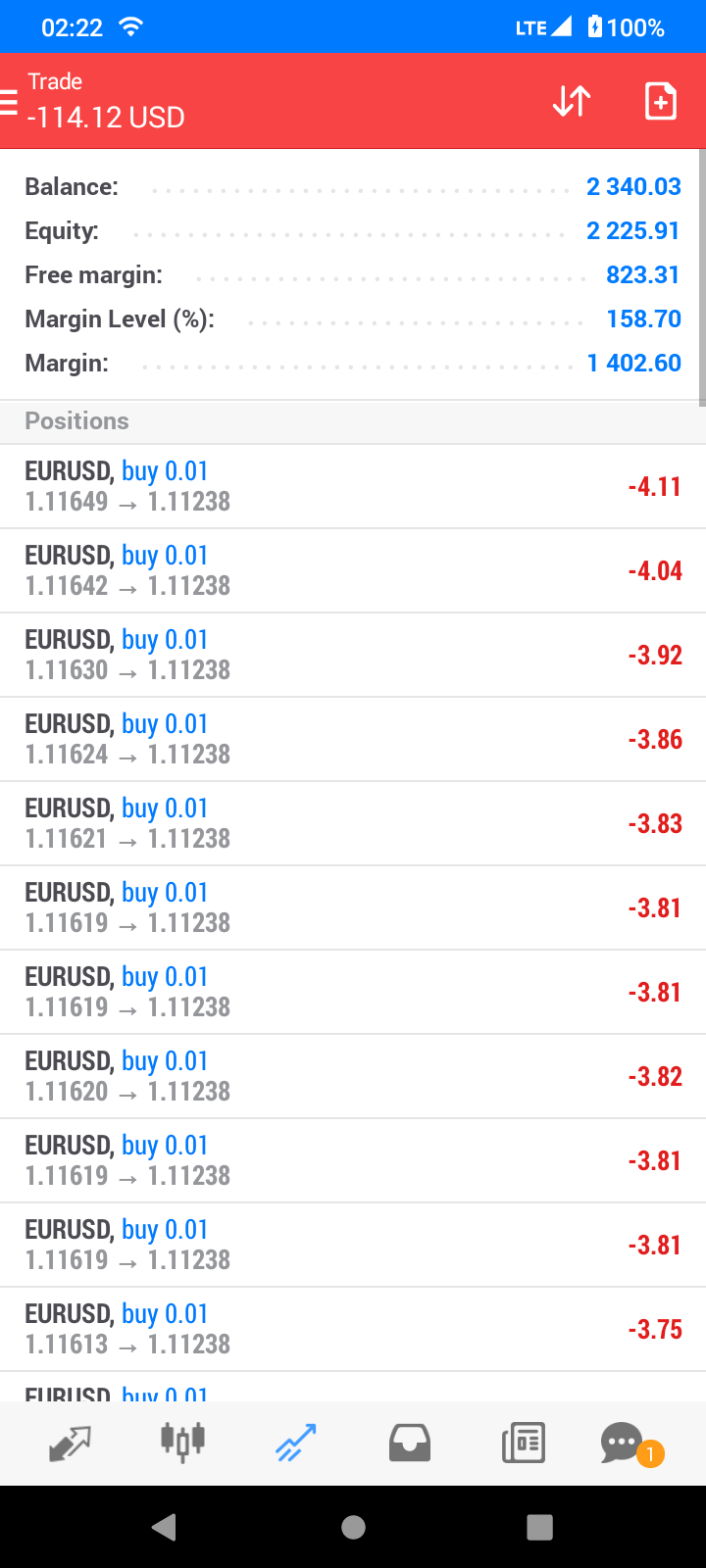This screenshot has width=706, height=1568.
Task: Open the side menu drawer
Action: pyautogui.click(x=9, y=102)
